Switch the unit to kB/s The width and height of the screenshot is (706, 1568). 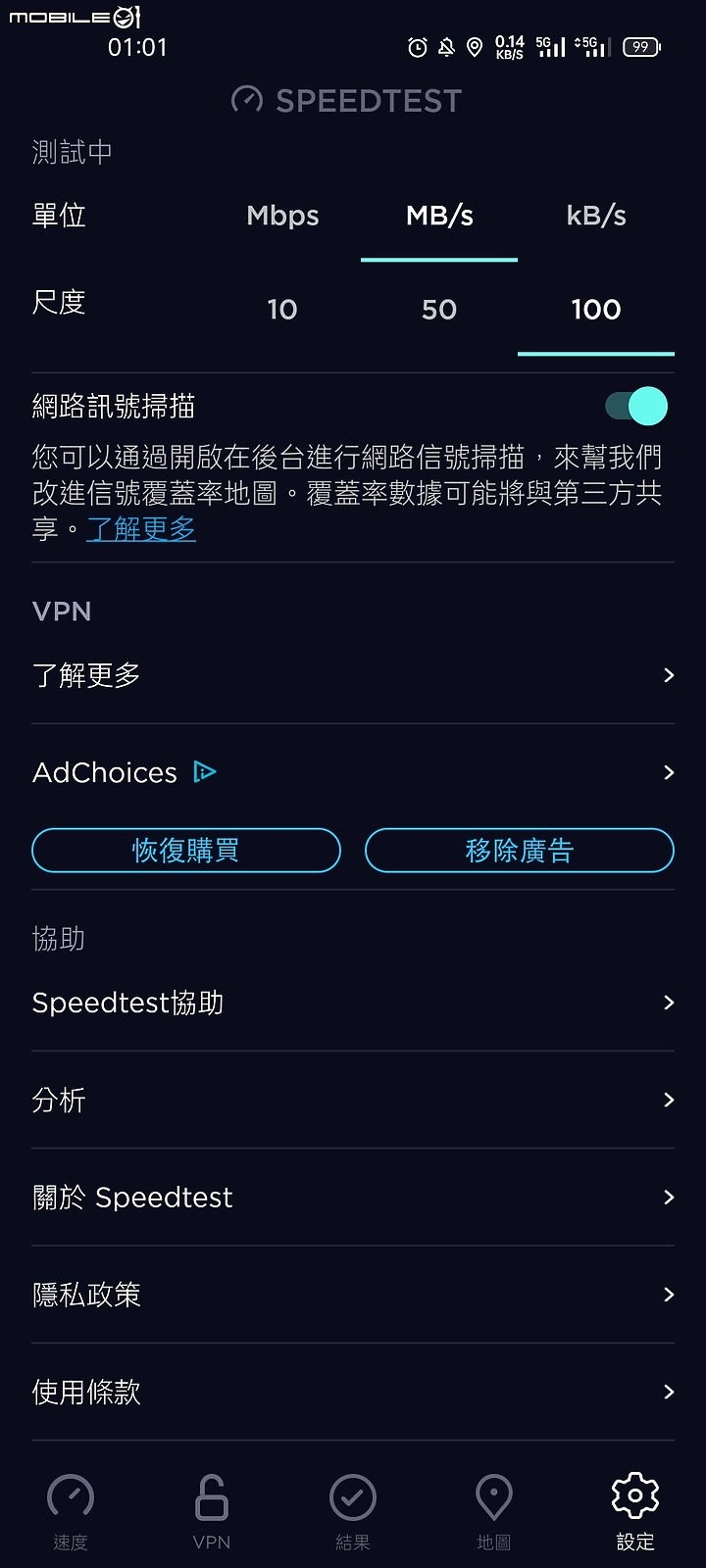pyautogui.click(x=596, y=216)
